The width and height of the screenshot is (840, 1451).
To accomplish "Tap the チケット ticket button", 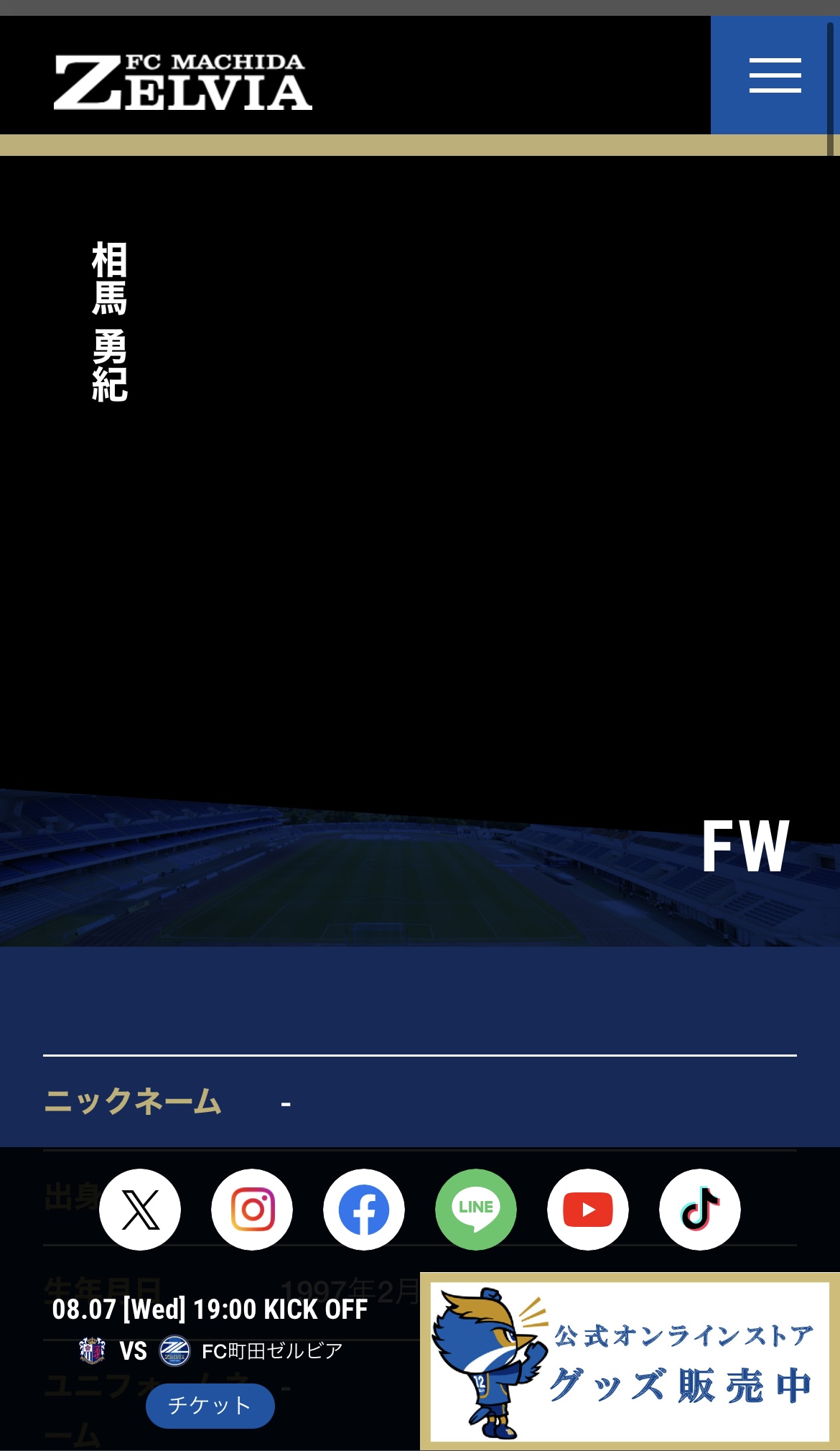I will [210, 1406].
